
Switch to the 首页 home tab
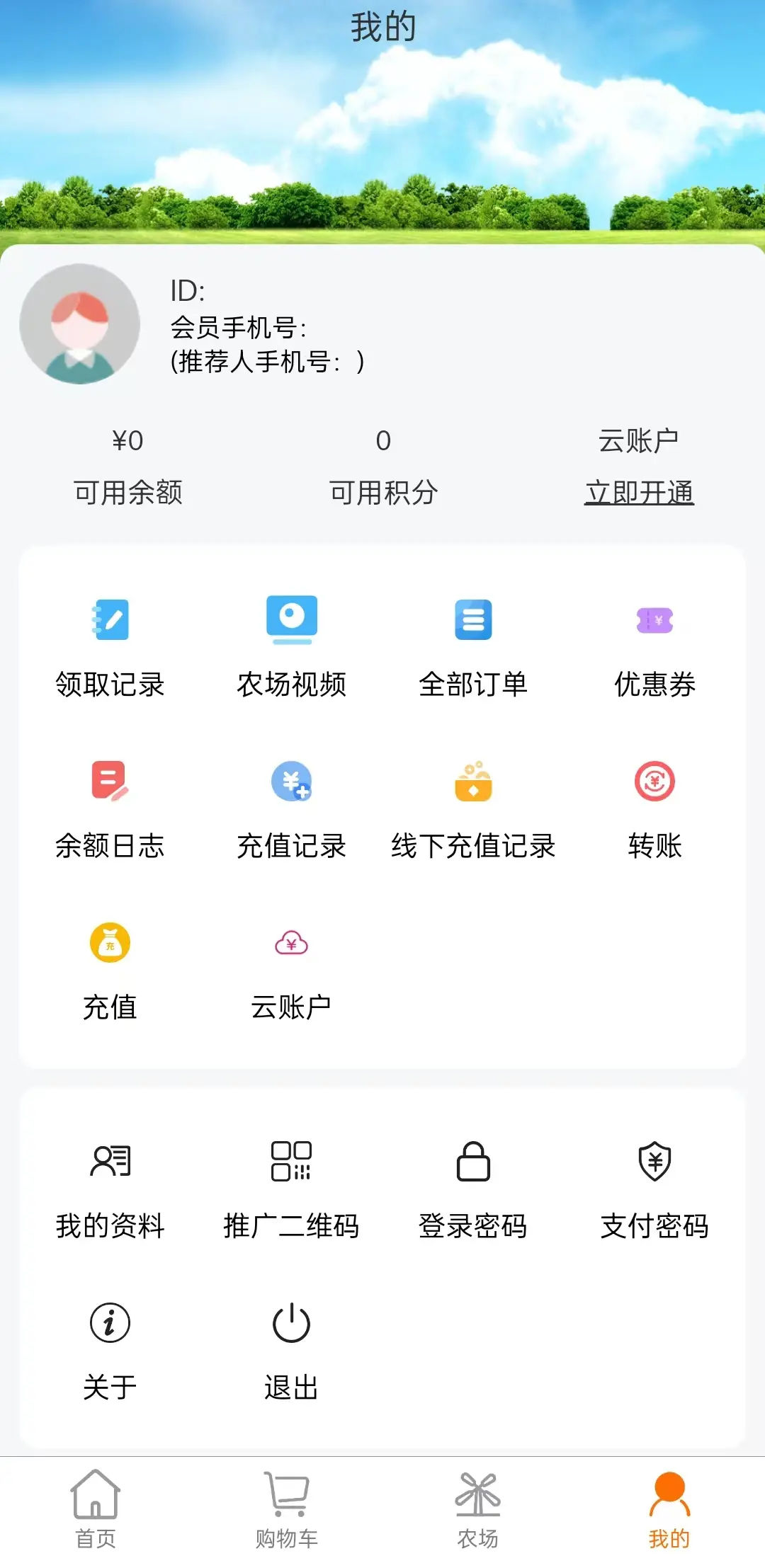96,1509
